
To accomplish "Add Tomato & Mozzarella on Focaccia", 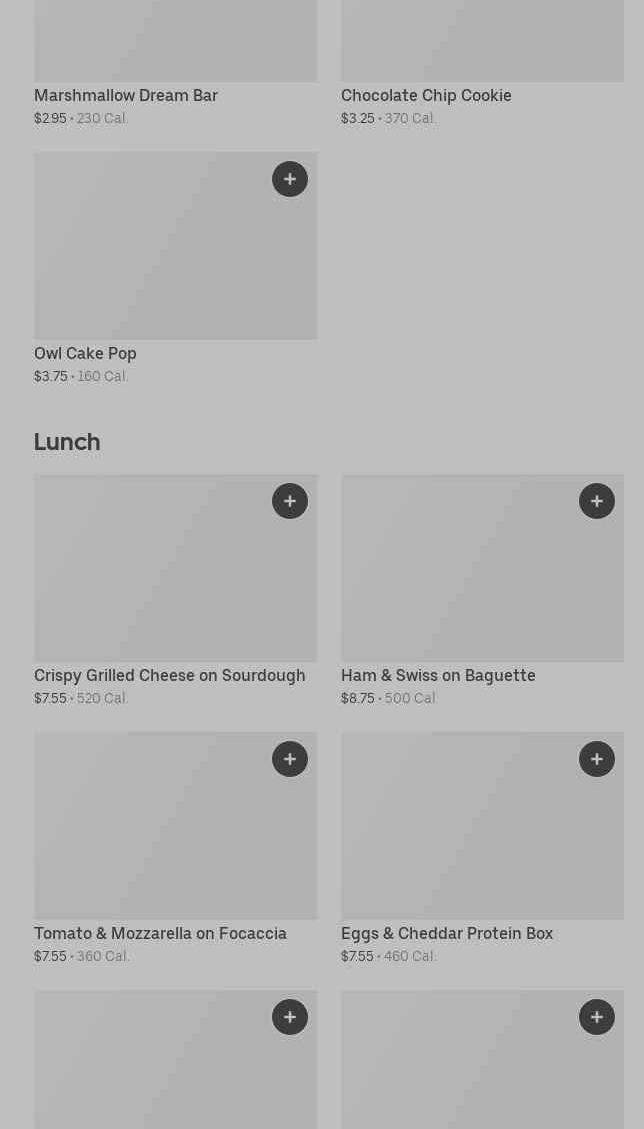I will click(290, 759).
